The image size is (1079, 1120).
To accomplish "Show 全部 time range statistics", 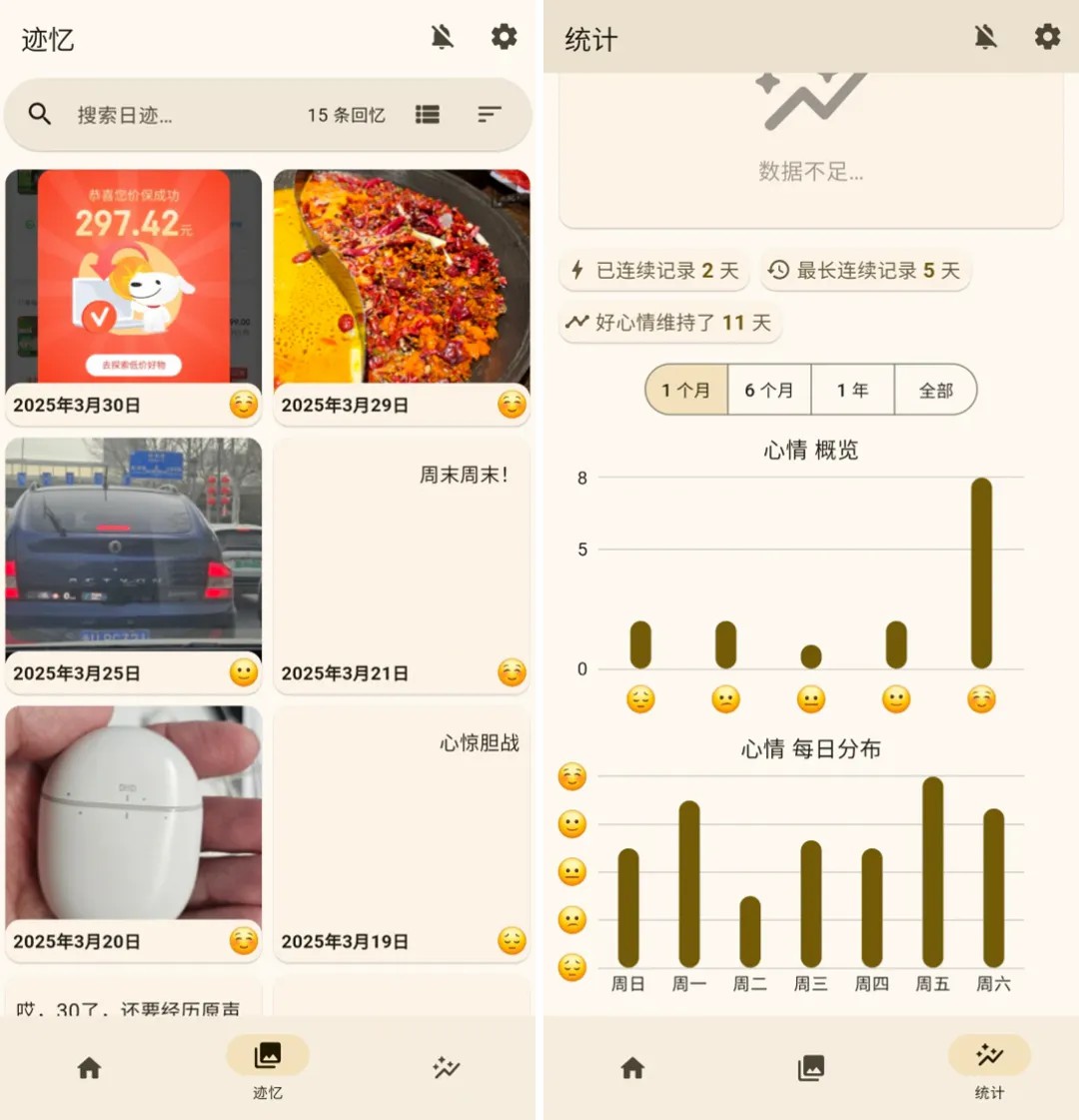I will (x=935, y=391).
